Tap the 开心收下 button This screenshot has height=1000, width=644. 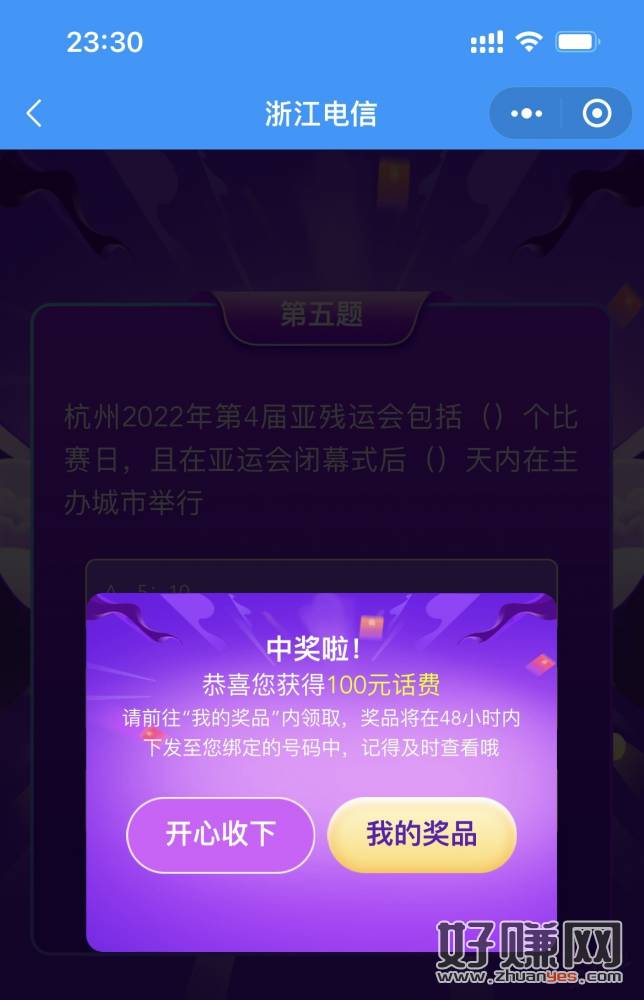[x=221, y=835]
